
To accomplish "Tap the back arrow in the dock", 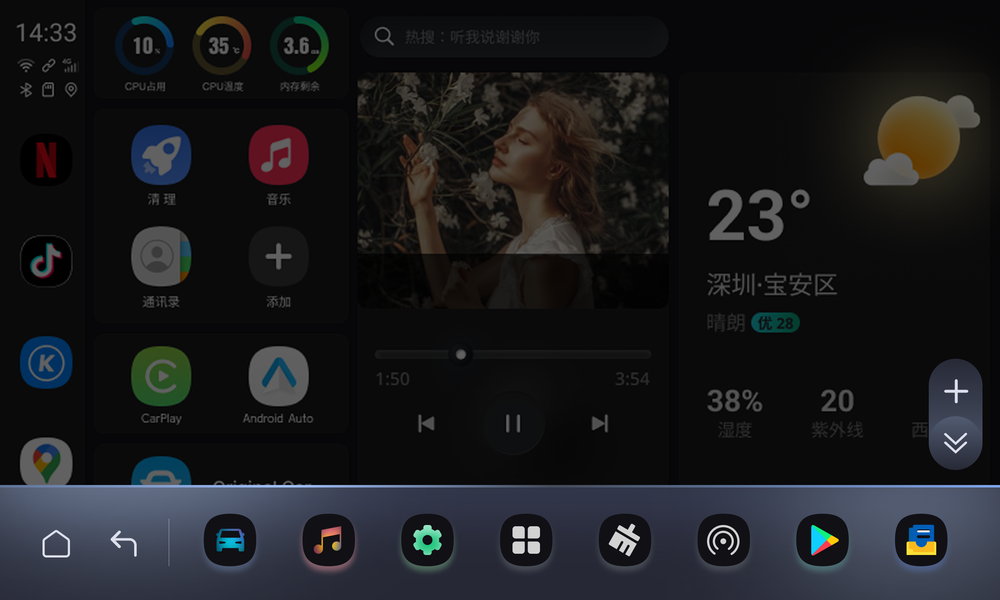I will click(x=124, y=543).
